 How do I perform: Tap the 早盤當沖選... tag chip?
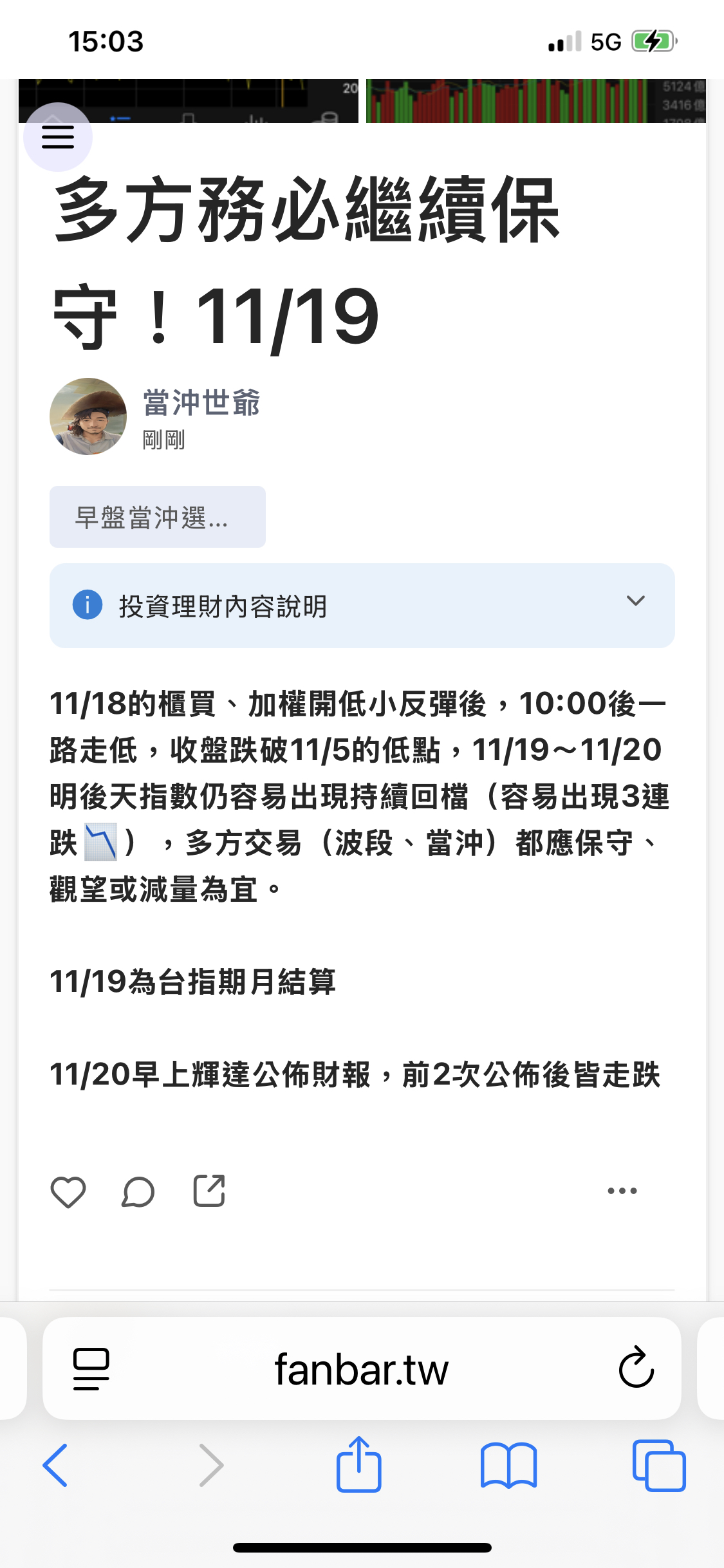point(157,517)
